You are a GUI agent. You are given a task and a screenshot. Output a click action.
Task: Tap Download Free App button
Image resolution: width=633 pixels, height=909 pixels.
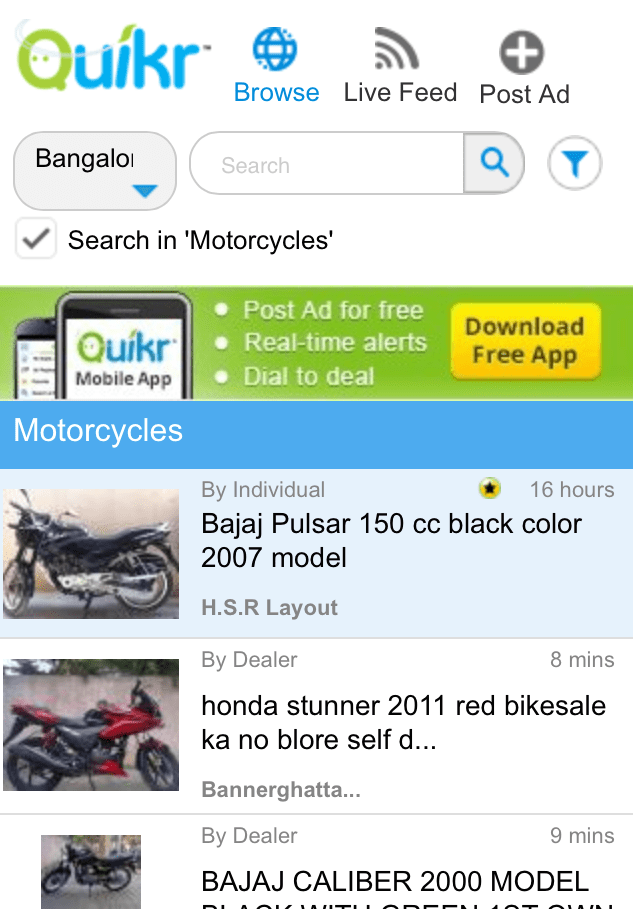(524, 342)
